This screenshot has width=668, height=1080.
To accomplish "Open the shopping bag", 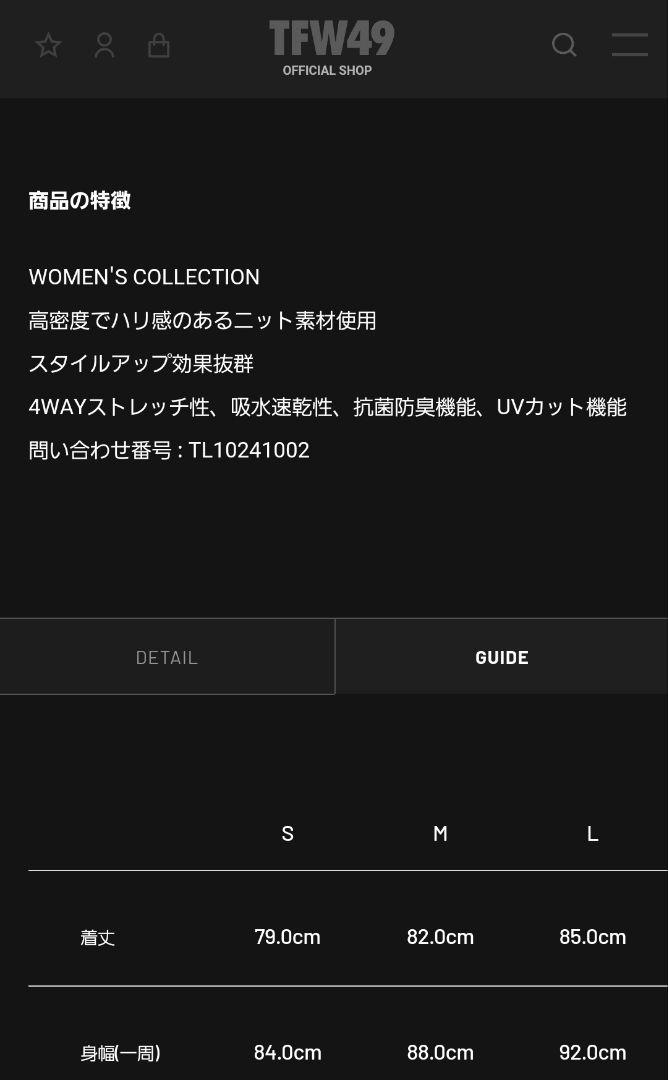I will (x=158, y=45).
